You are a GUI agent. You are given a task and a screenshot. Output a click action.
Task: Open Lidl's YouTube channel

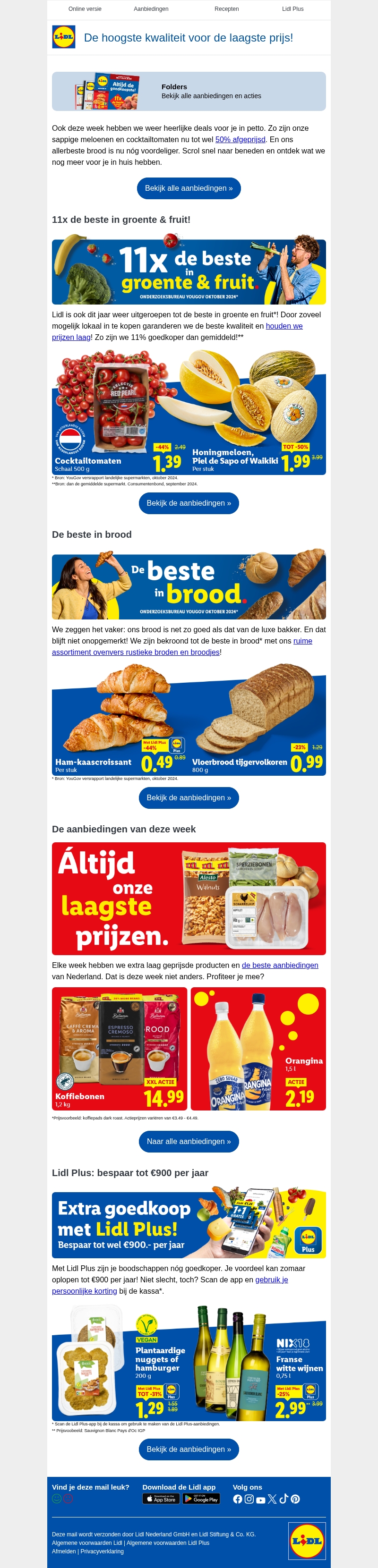tap(260, 1500)
